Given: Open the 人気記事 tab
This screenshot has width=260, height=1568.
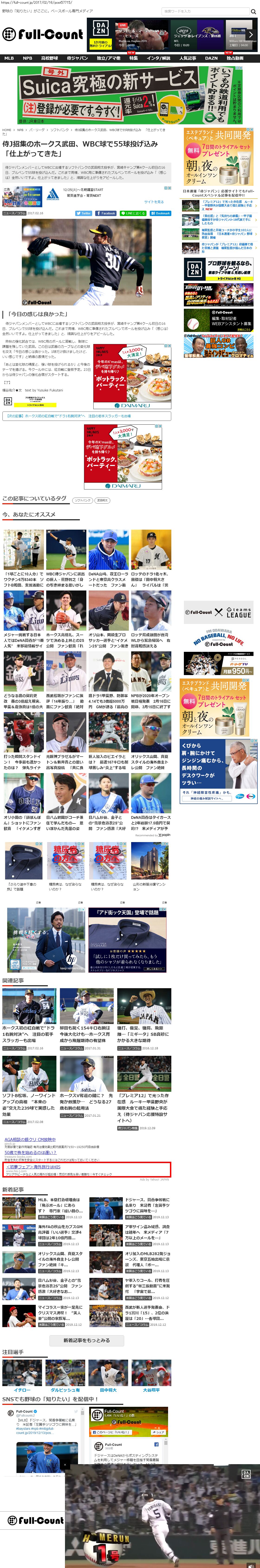Looking at the screenshot, I should [x=188, y=59].
